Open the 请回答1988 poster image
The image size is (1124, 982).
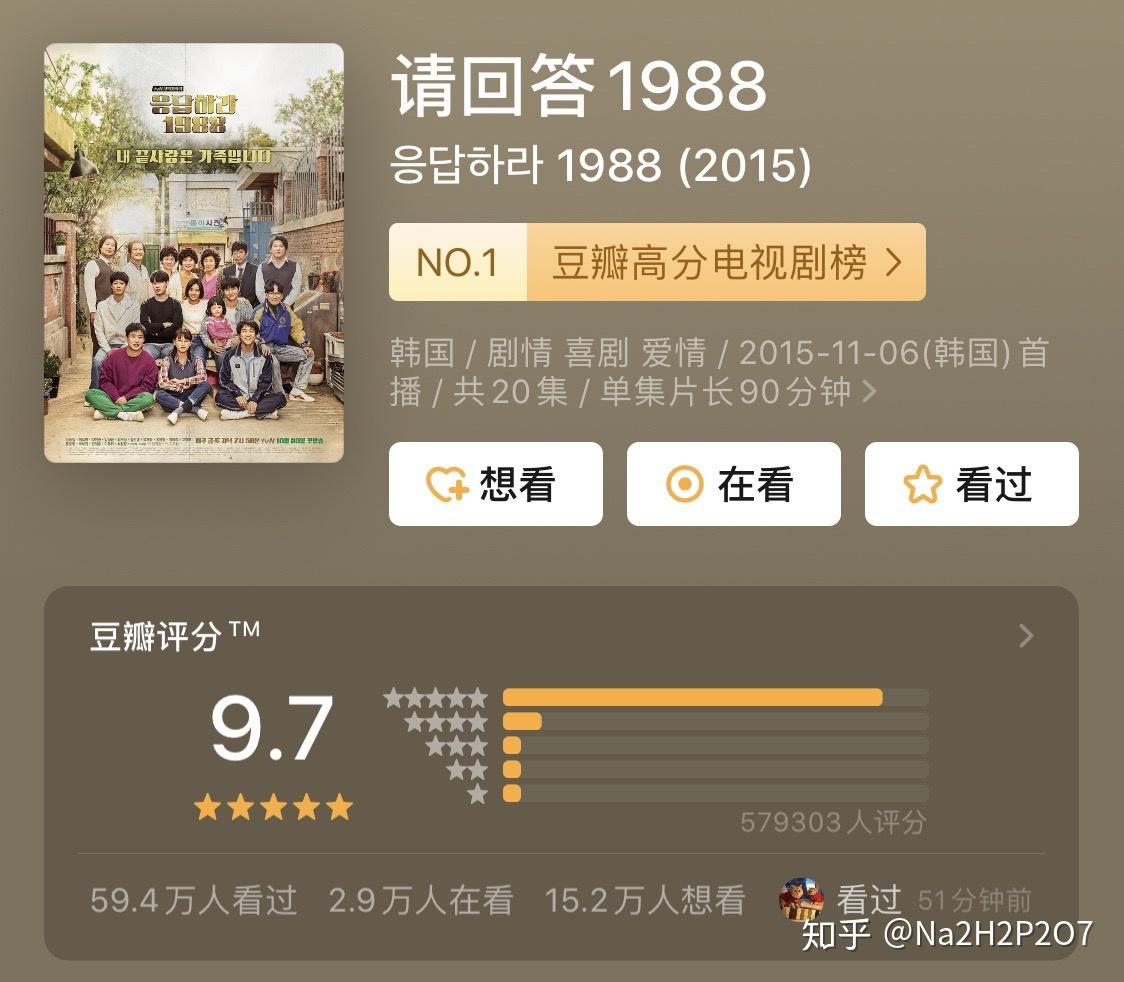tap(194, 252)
